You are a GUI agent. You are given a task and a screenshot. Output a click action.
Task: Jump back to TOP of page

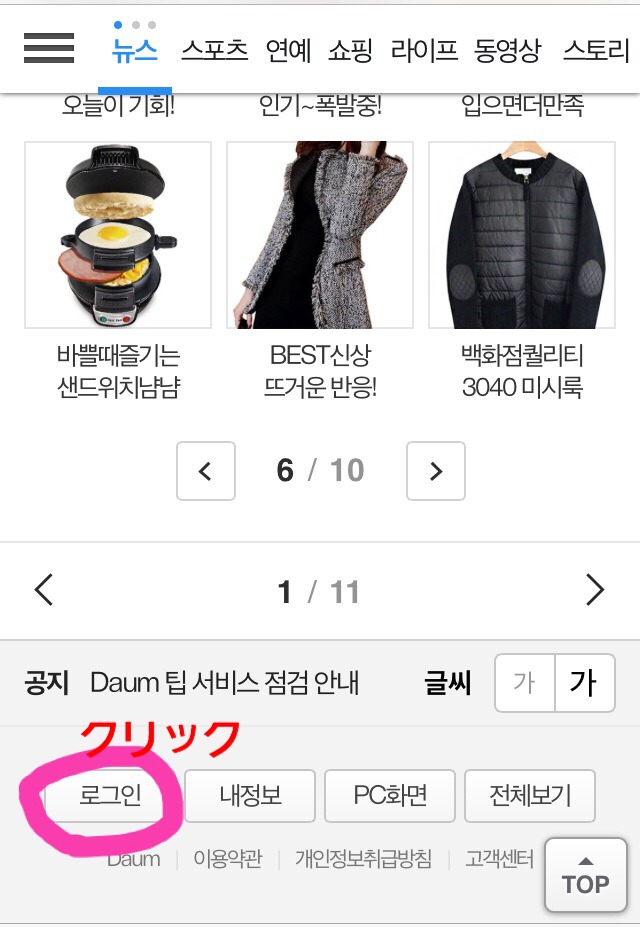click(586, 876)
